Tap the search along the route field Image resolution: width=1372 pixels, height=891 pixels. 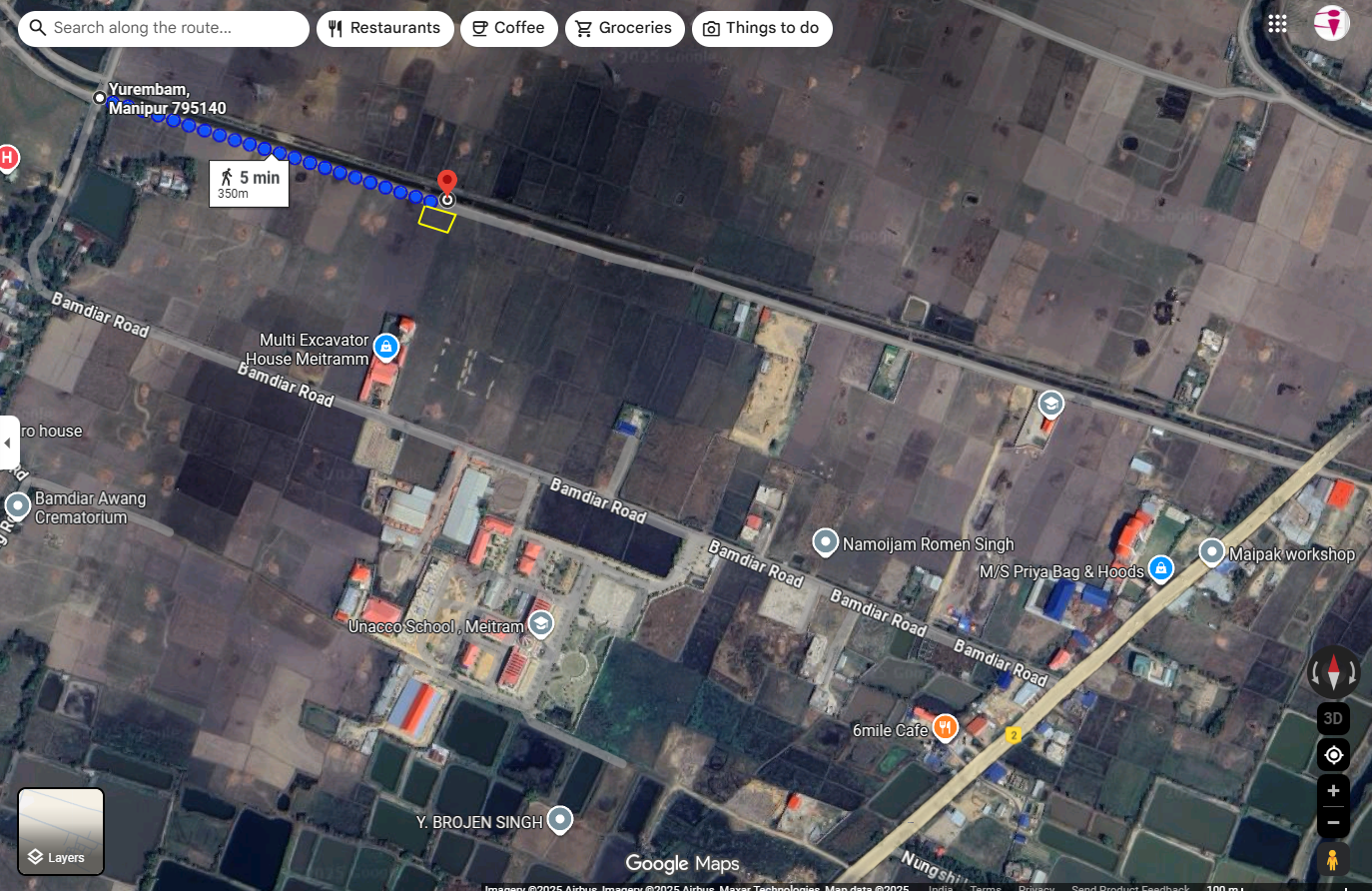pos(165,28)
